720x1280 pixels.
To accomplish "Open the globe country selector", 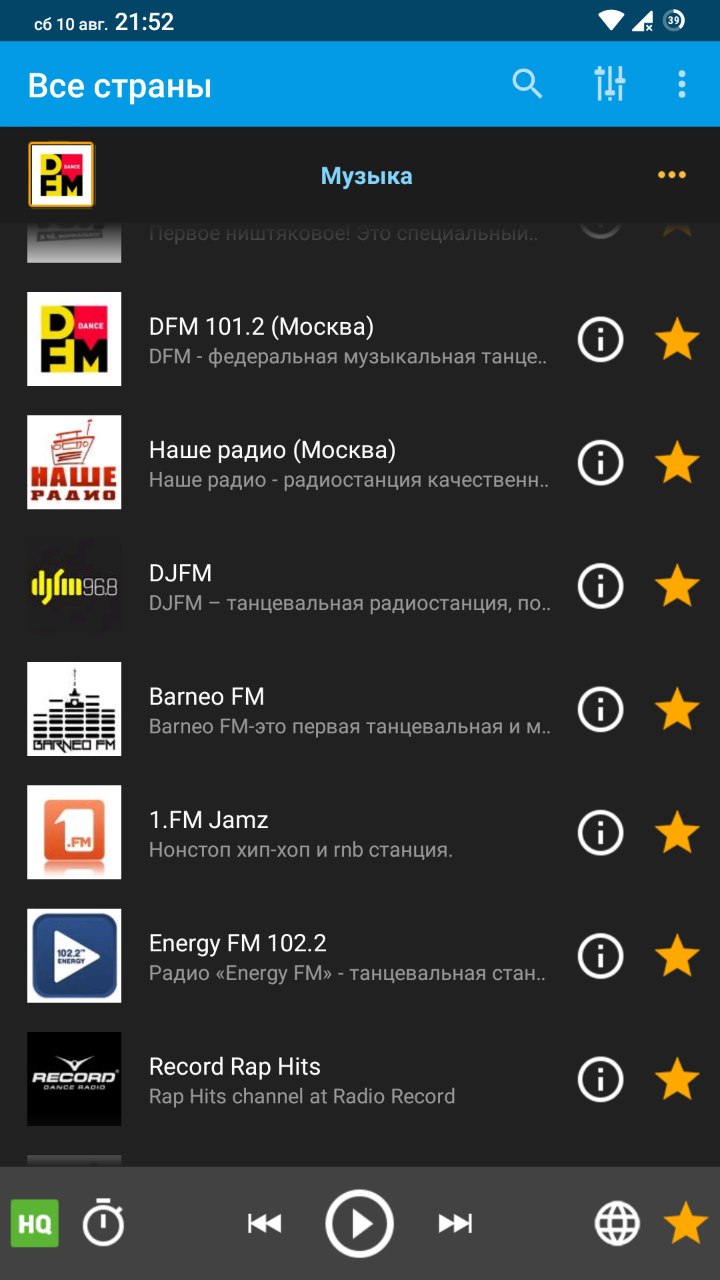I will coord(617,1223).
